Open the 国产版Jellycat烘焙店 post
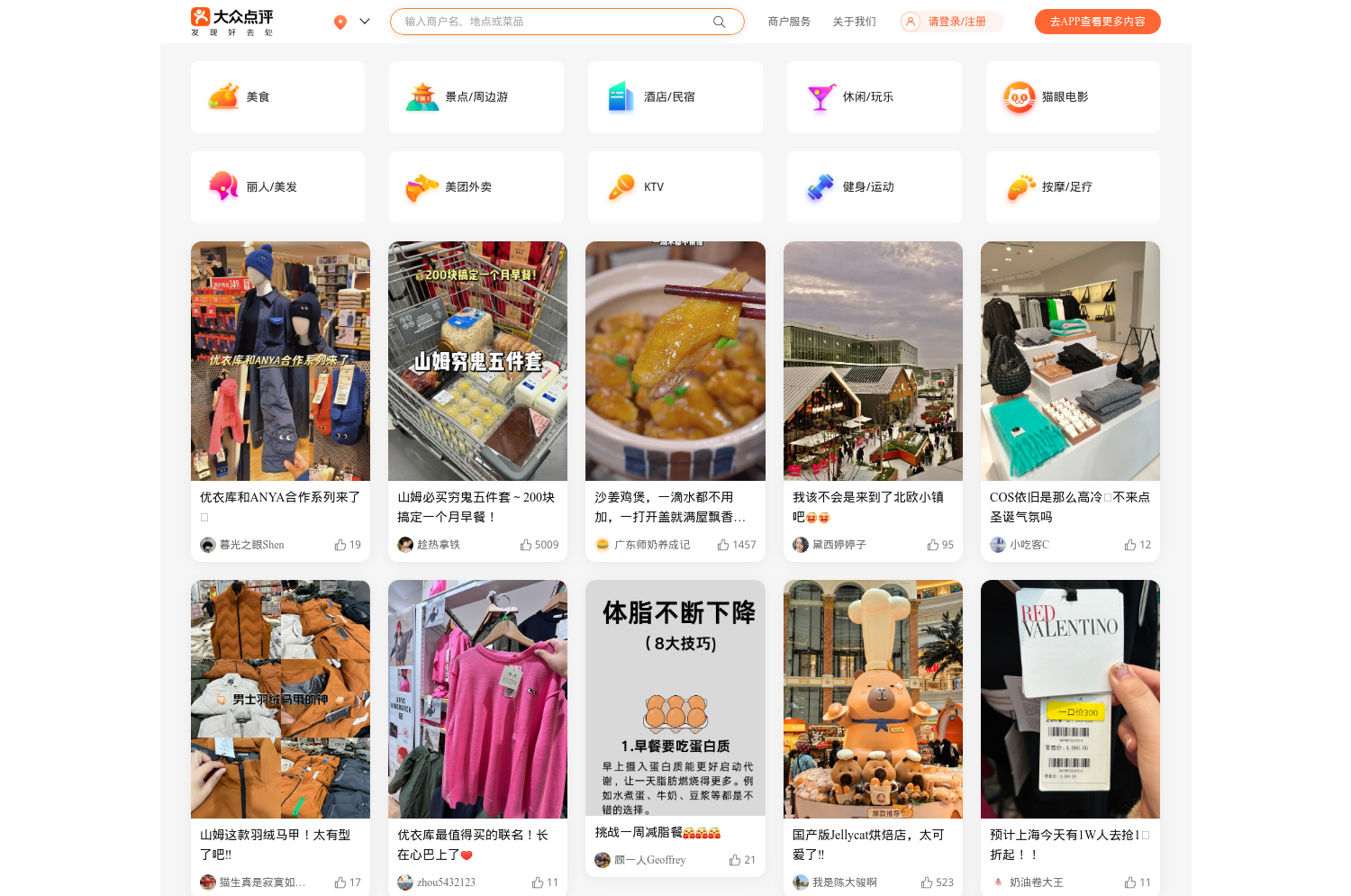Viewport: 1351px width, 896px height. coord(873,699)
